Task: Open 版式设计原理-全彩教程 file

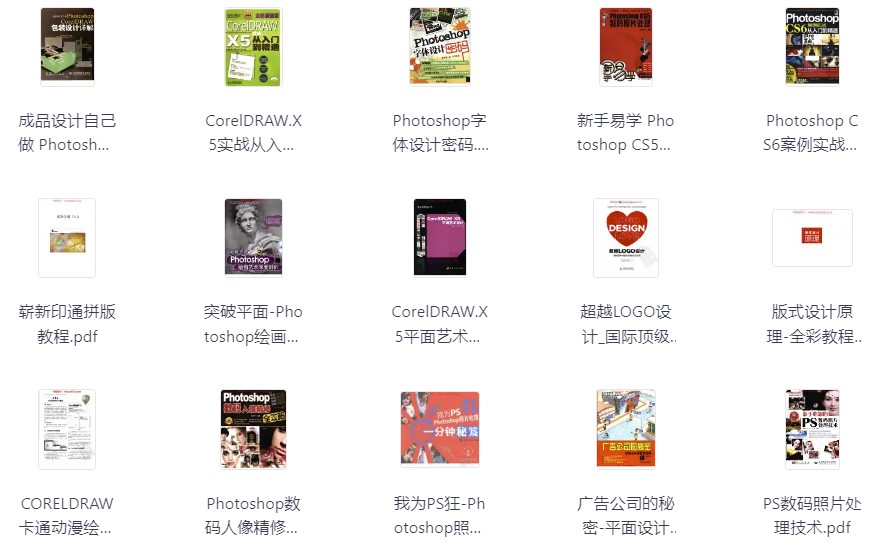Action: coord(812,238)
